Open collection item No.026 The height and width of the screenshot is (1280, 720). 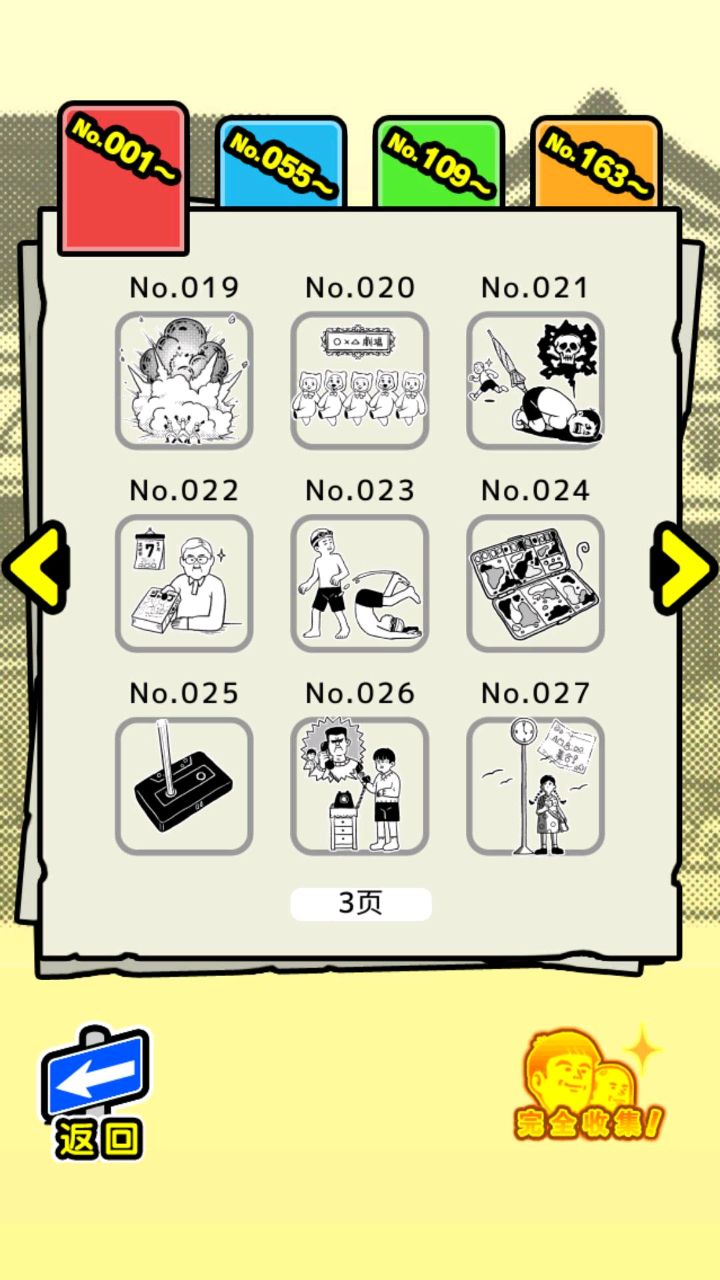click(360, 786)
